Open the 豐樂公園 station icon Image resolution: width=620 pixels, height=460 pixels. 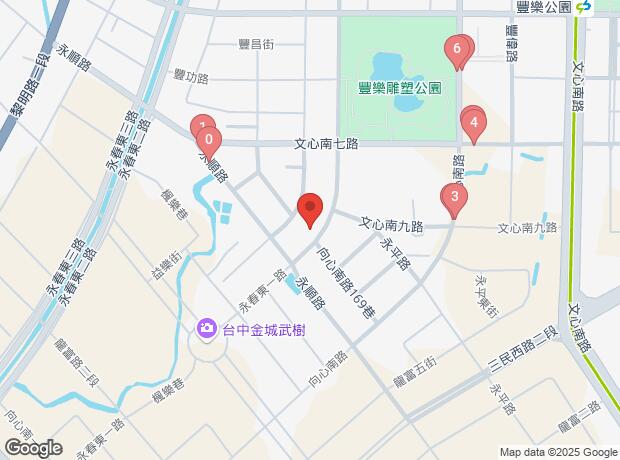click(584, 7)
